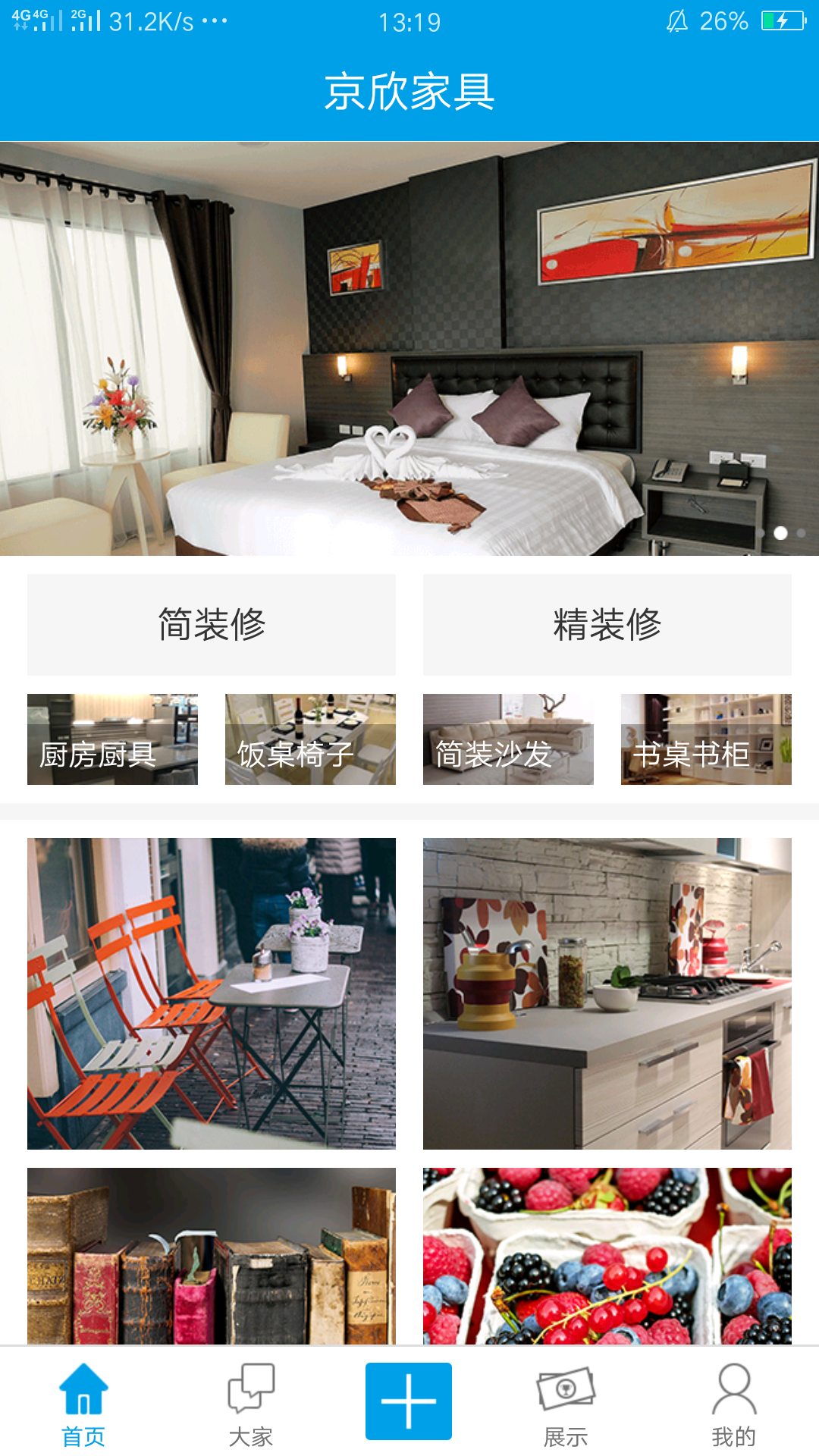Viewport: 819px width, 1456px height.
Task: Open the kitchen countertop photo
Action: coord(607,993)
